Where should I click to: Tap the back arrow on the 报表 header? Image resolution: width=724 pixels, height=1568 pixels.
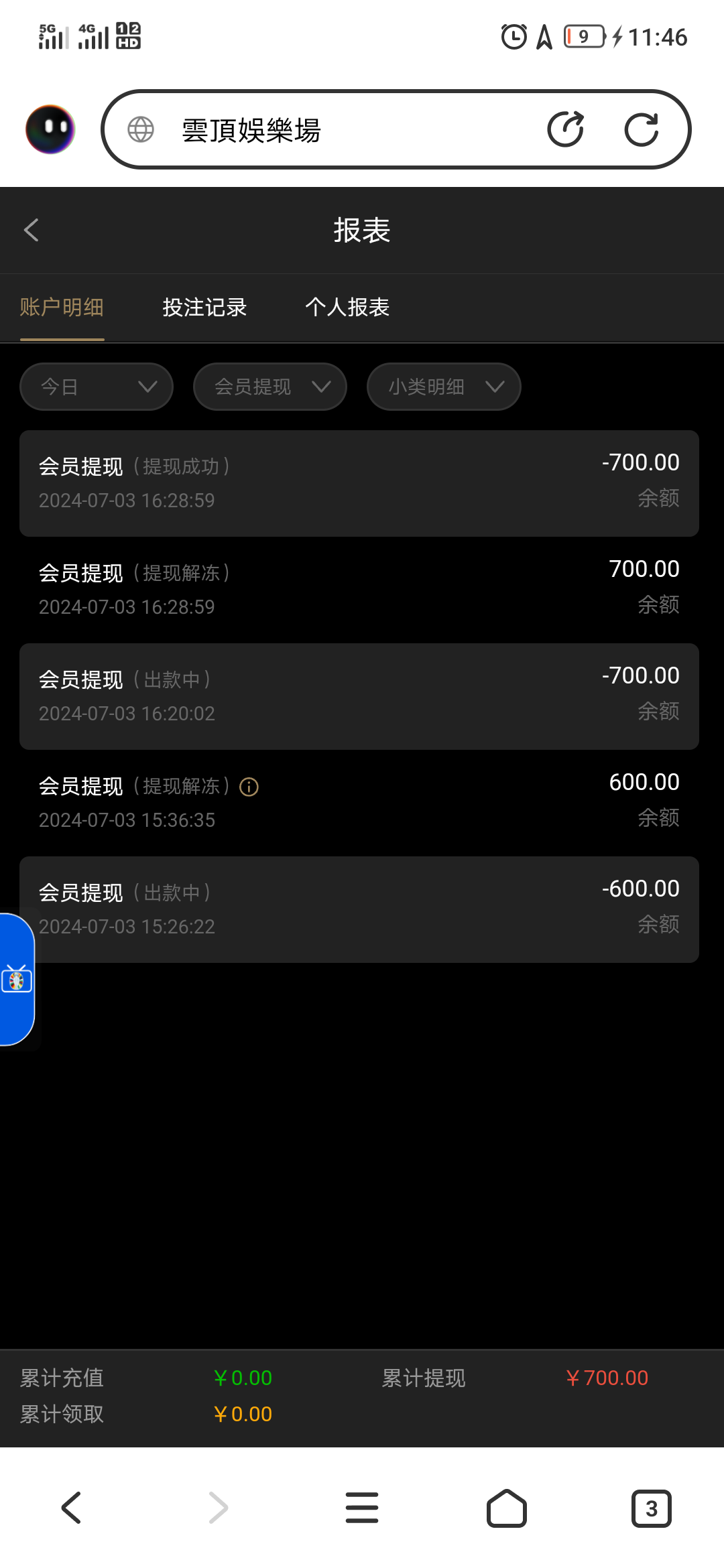pyautogui.click(x=30, y=230)
